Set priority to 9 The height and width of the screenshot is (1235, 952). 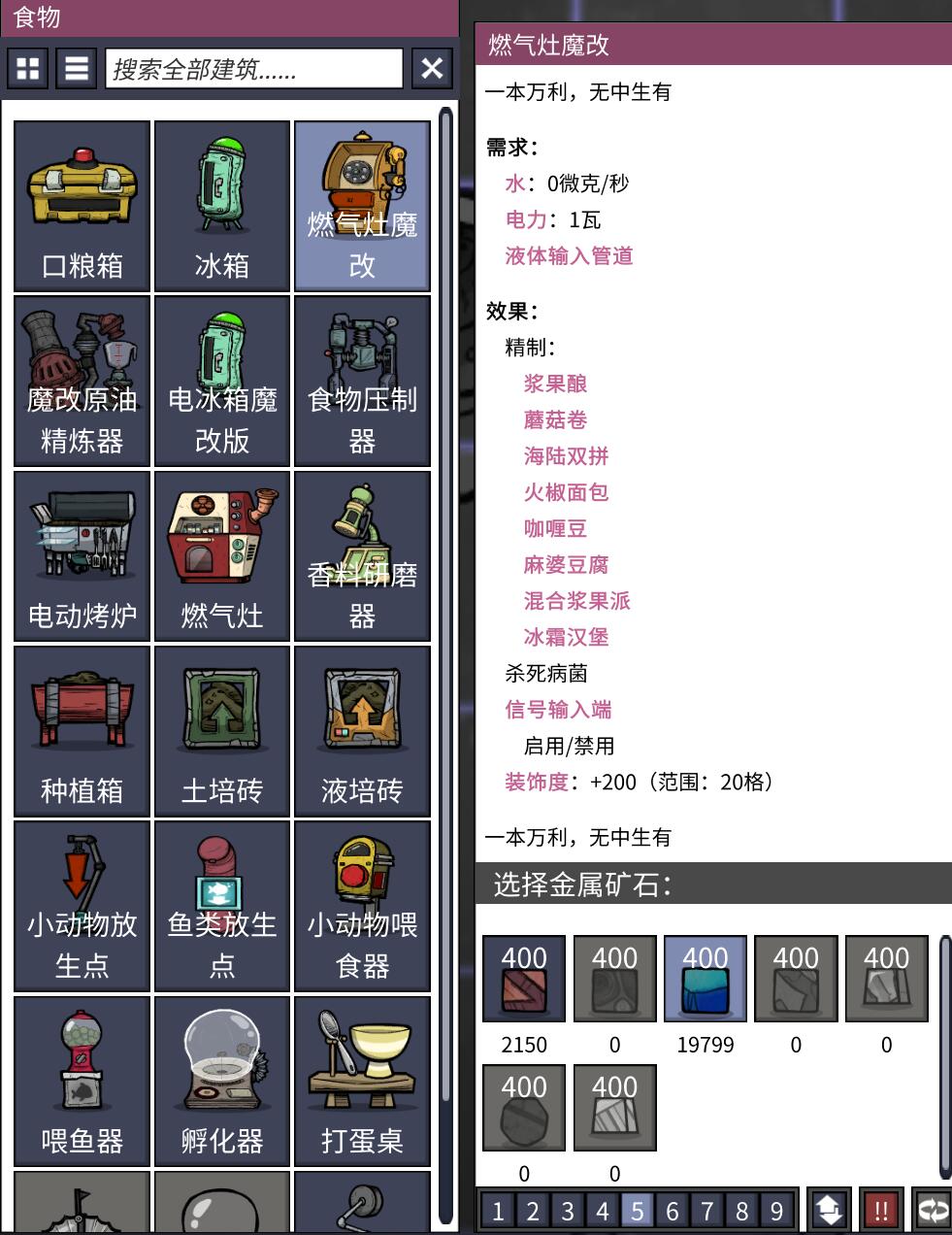point(776,1211)
